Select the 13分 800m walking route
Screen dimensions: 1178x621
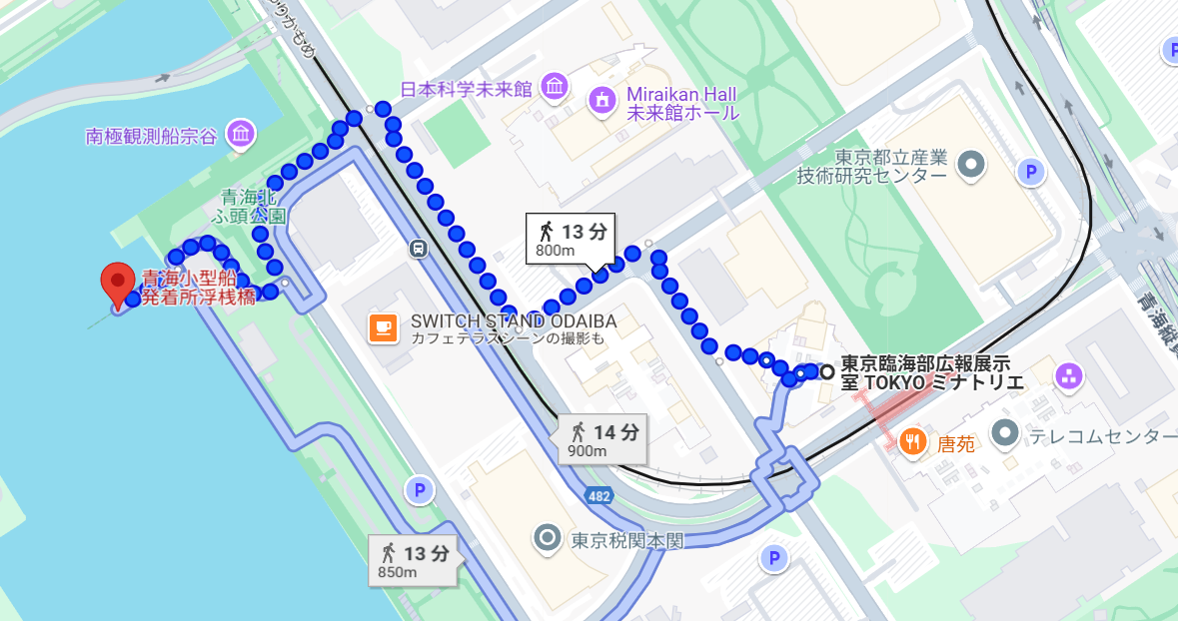[571, 240]
